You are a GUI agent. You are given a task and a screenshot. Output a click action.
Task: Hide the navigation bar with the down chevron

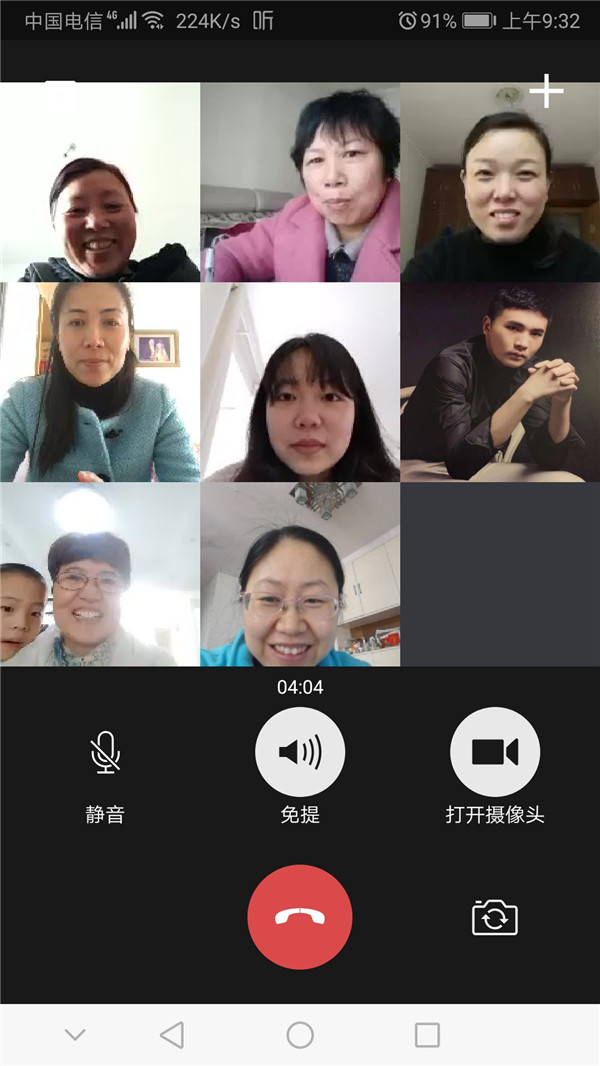pos(75,1035)
